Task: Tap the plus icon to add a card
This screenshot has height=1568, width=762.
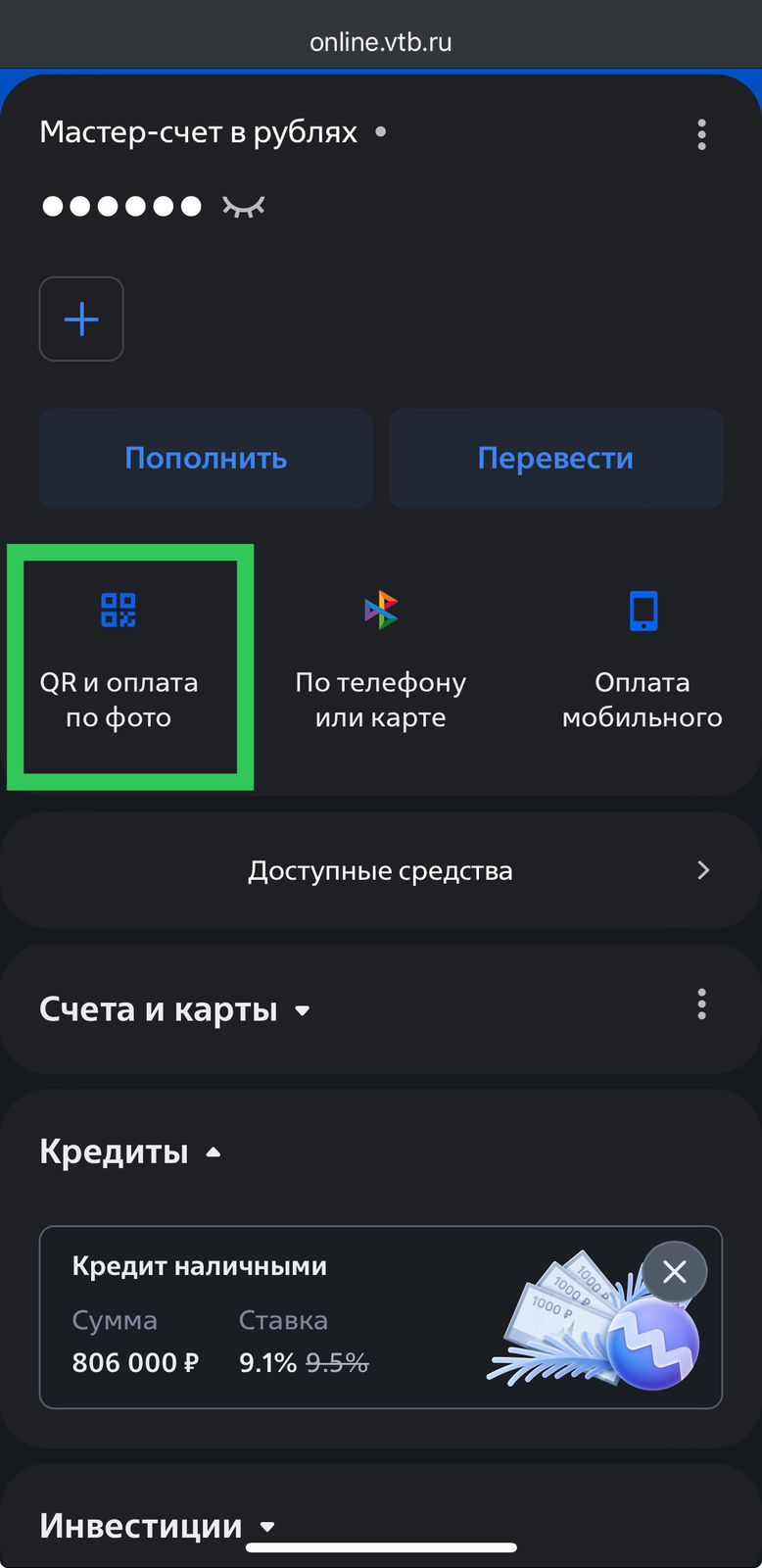Action: tap(81, 318)
